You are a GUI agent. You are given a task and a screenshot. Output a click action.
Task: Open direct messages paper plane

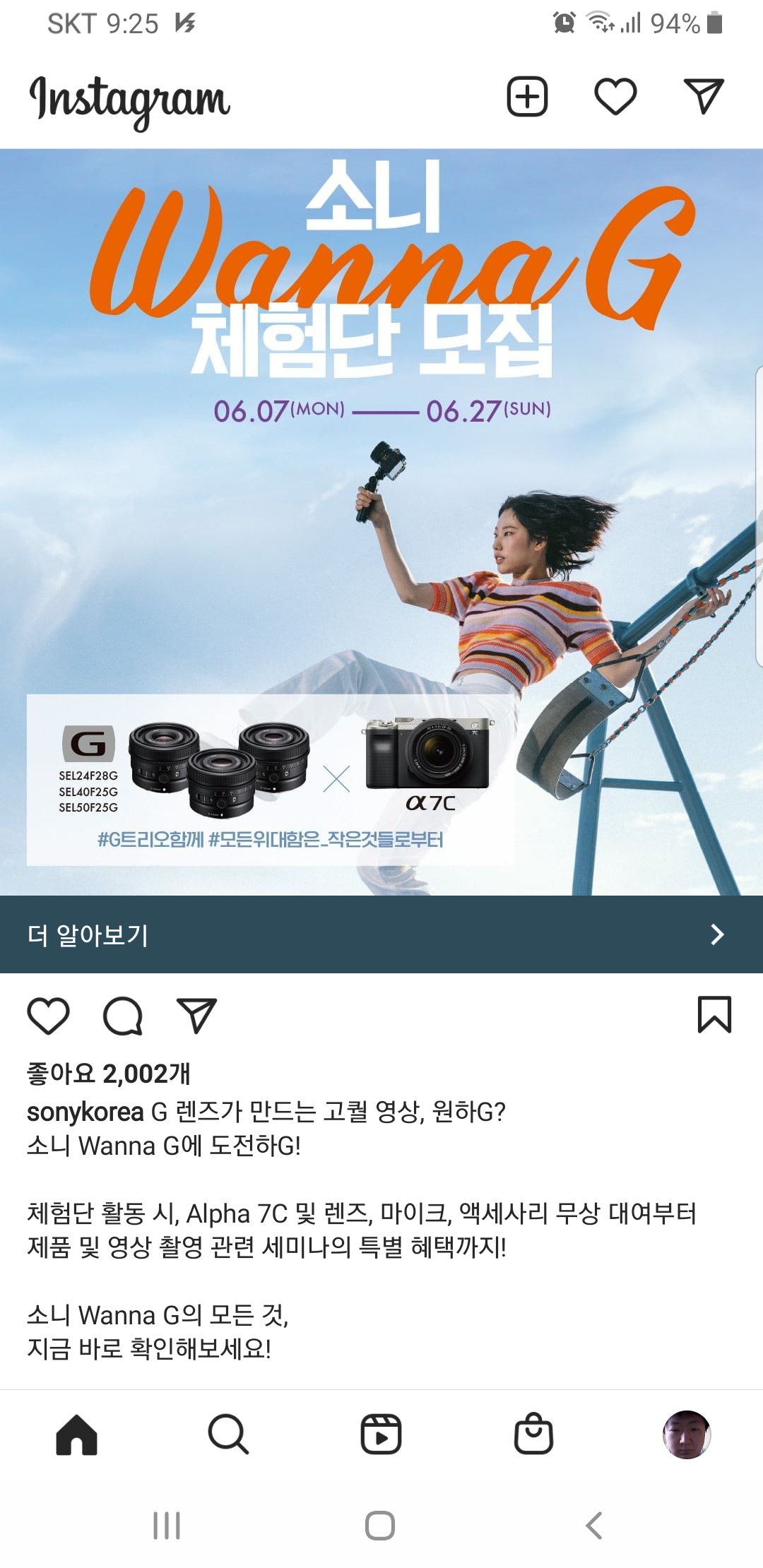(x=704, y=96)
